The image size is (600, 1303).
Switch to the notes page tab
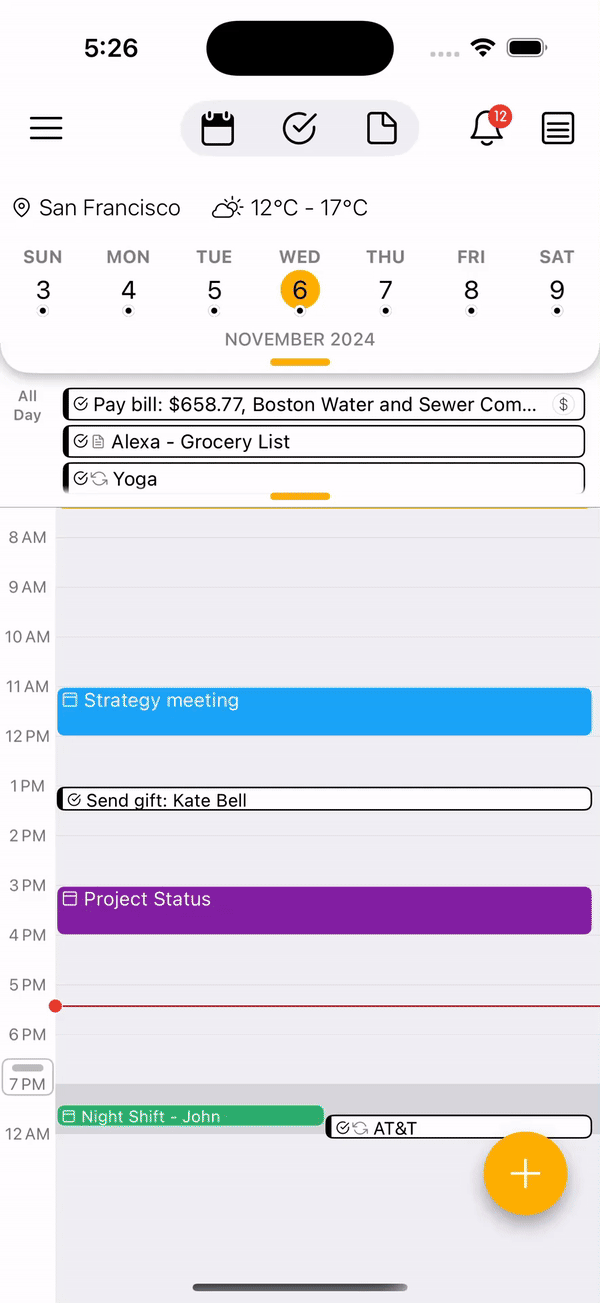click(x=381, y=129)
